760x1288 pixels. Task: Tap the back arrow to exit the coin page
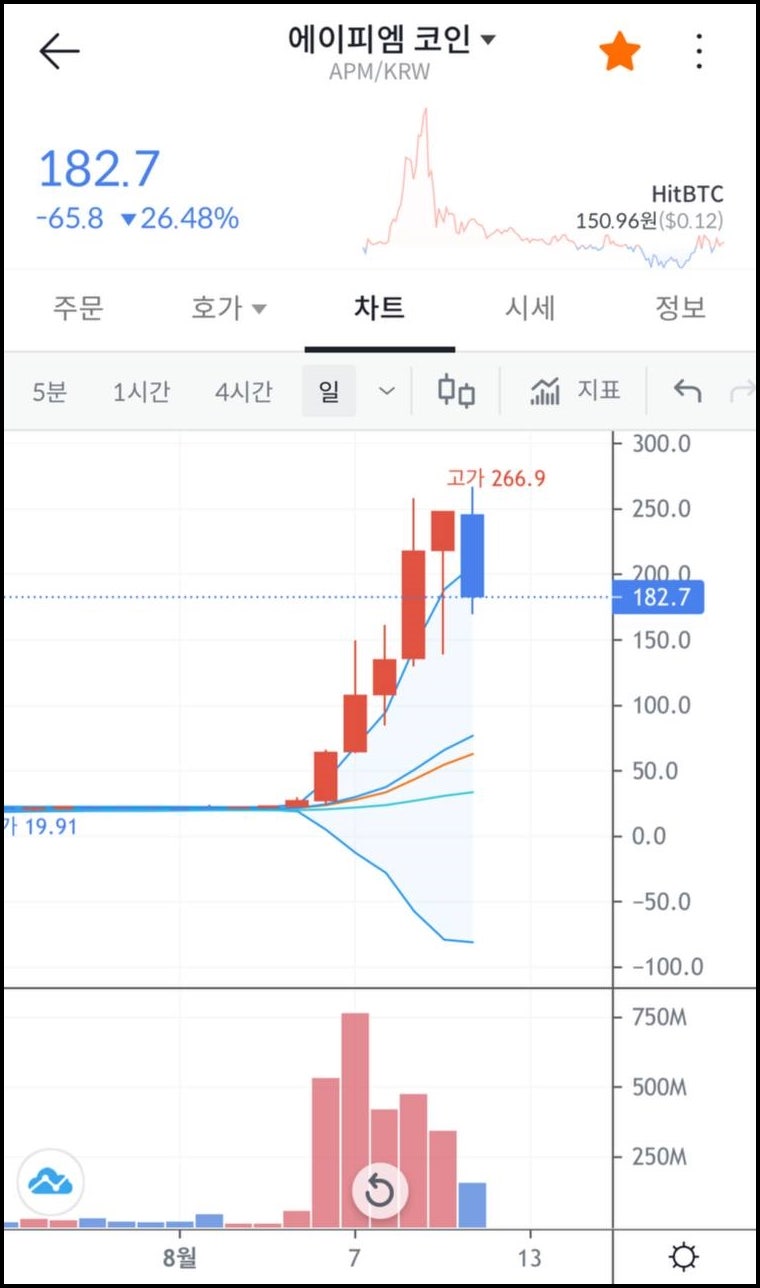[x=57, y=50]
